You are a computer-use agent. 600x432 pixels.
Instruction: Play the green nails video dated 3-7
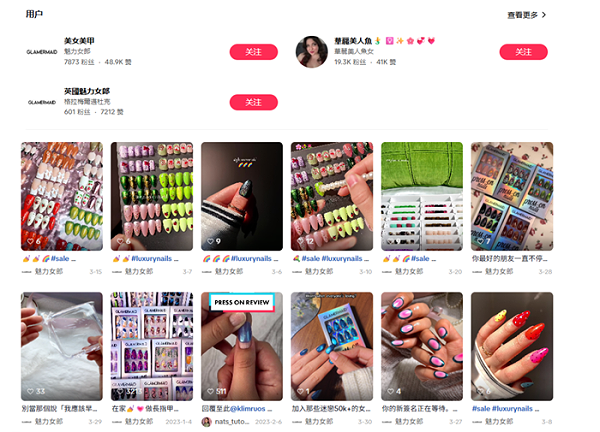[151, 195]
